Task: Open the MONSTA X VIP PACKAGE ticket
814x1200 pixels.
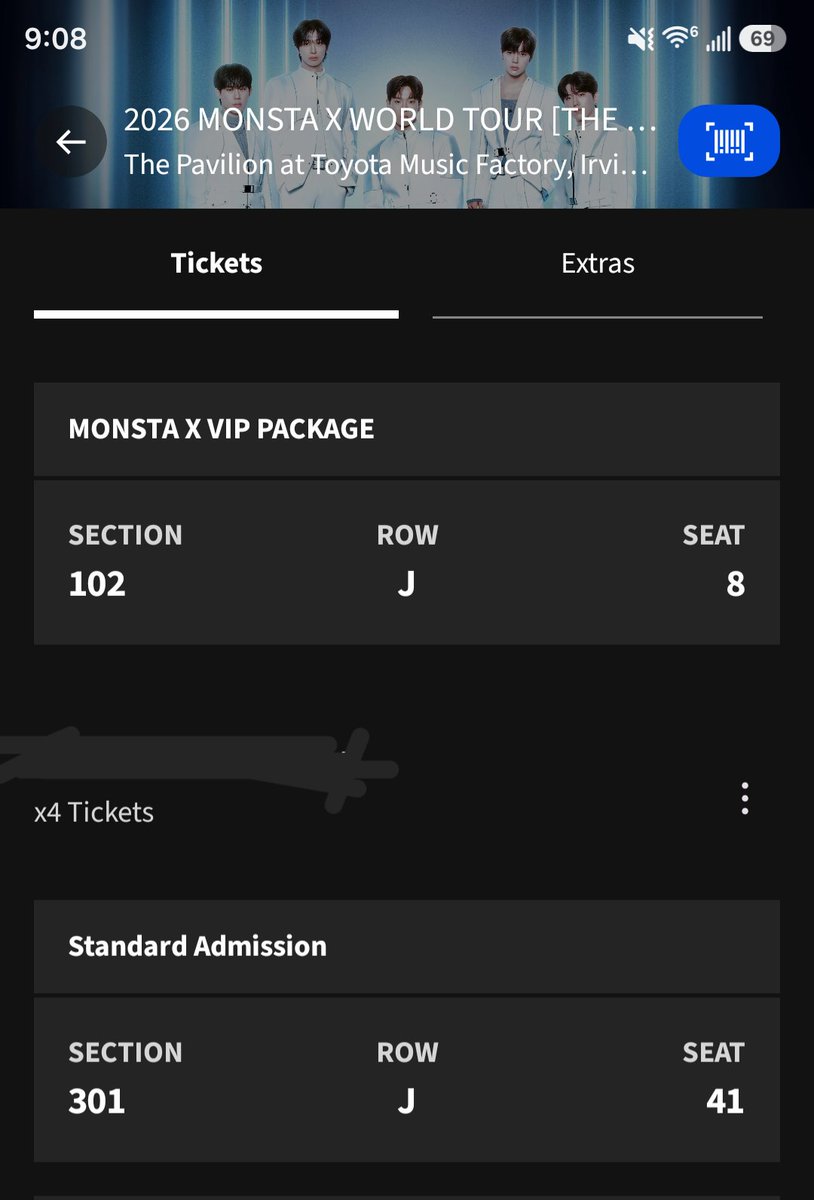Action: (x=407, y=513)
